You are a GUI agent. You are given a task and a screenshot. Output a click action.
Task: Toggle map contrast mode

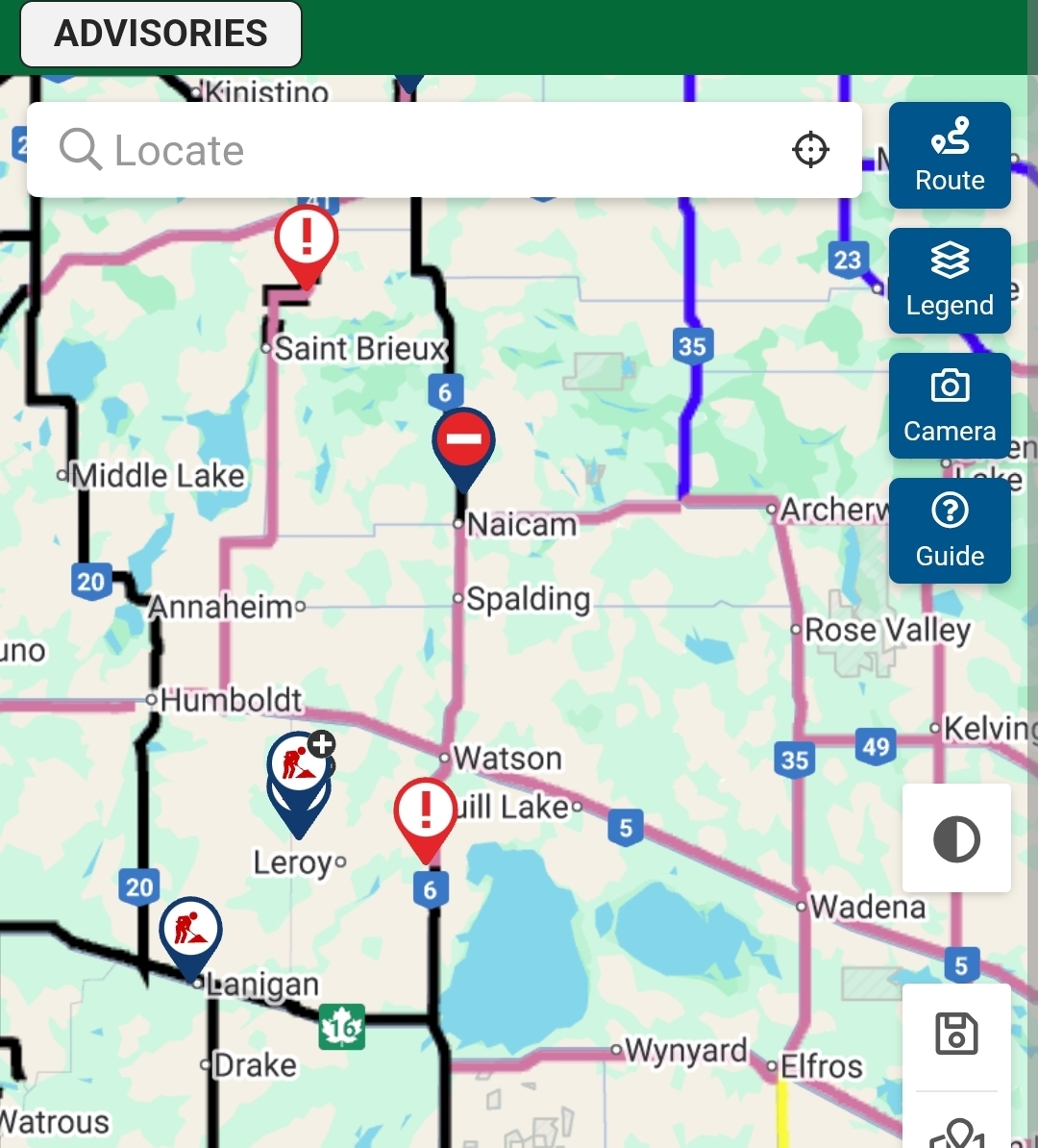click(x=956, y=838)
